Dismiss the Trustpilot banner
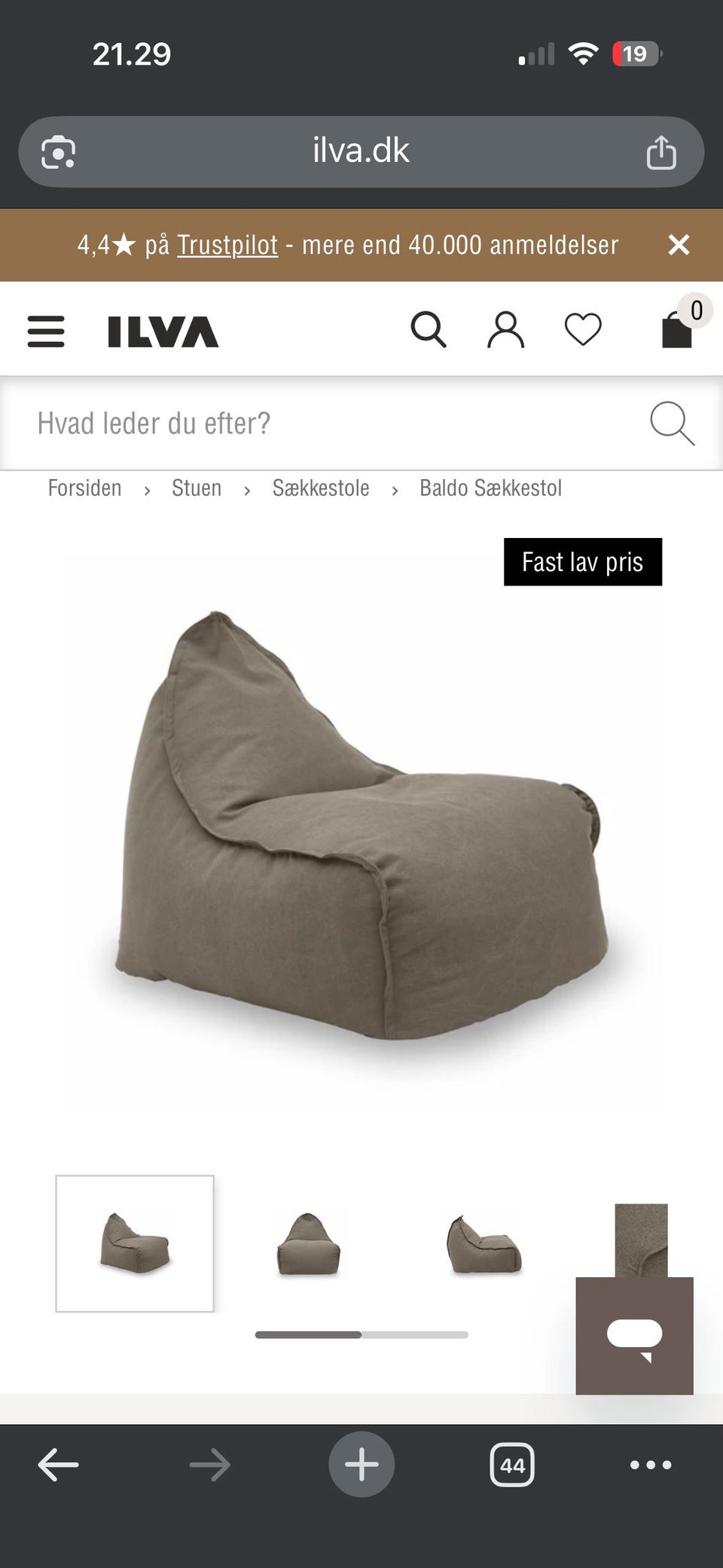This screenshot has width=723, height=1568. [x=679, y=244]
